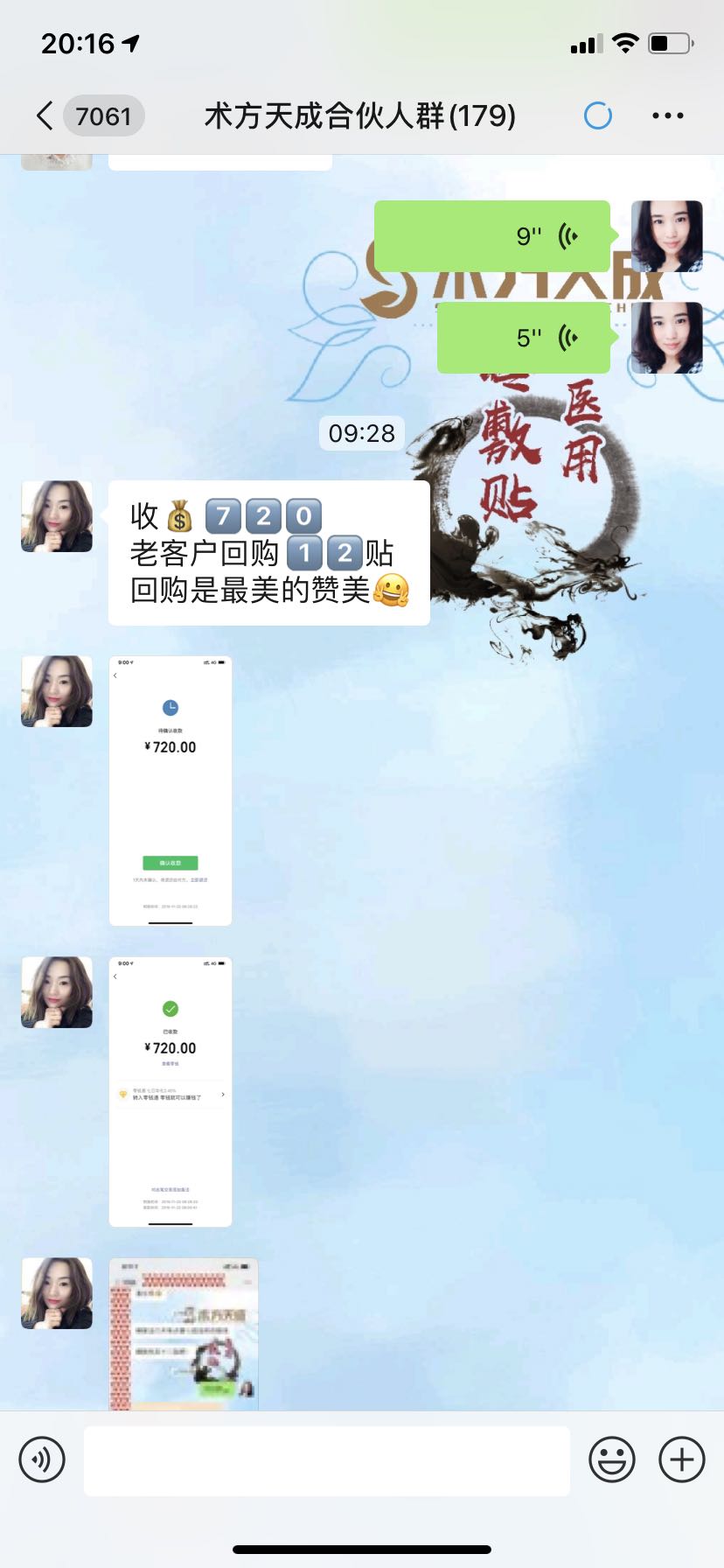The image size is (724, 1568).
Task: Open the plus attachments menu
Action: (x=682, y=1459)
